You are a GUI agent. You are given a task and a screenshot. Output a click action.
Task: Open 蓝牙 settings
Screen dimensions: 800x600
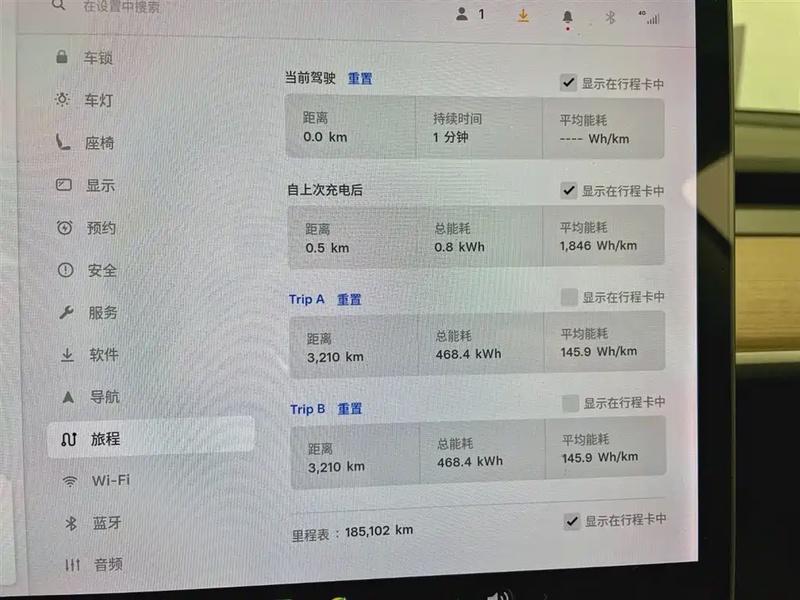click(107, 523)
